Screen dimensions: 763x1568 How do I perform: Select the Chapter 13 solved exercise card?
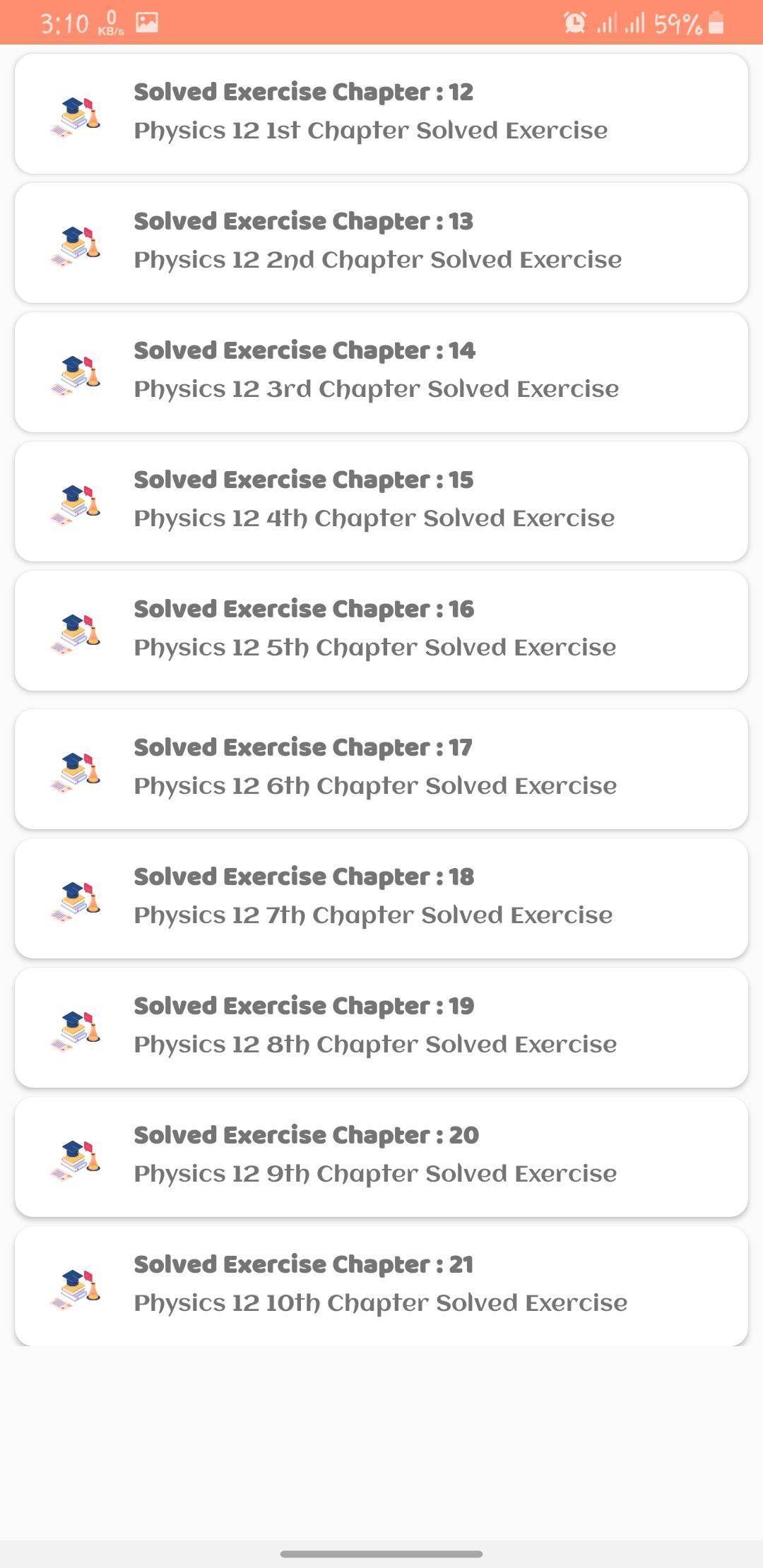click(x=381, y=242)
